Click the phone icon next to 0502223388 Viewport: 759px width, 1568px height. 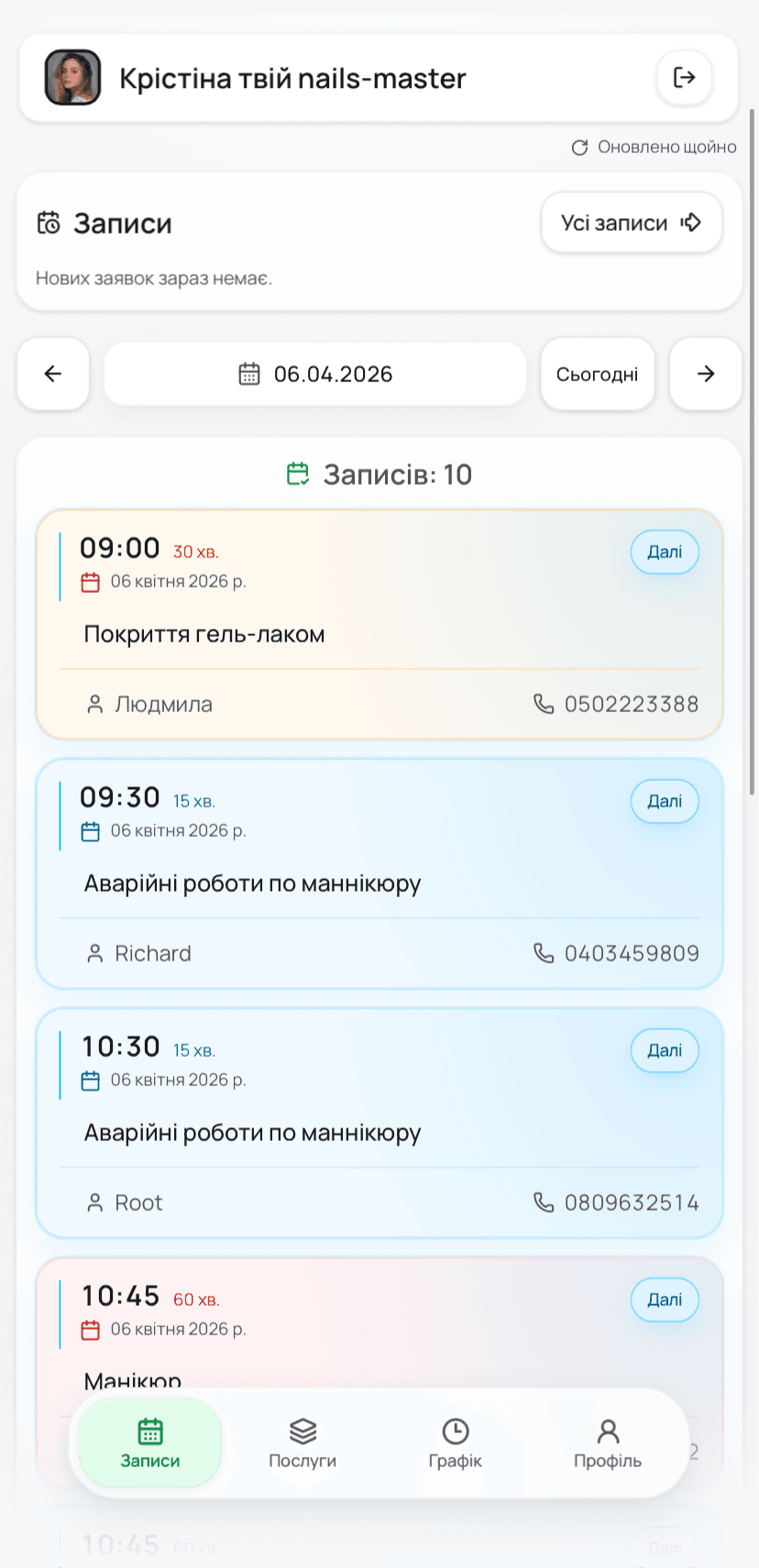tap(543, 704)
